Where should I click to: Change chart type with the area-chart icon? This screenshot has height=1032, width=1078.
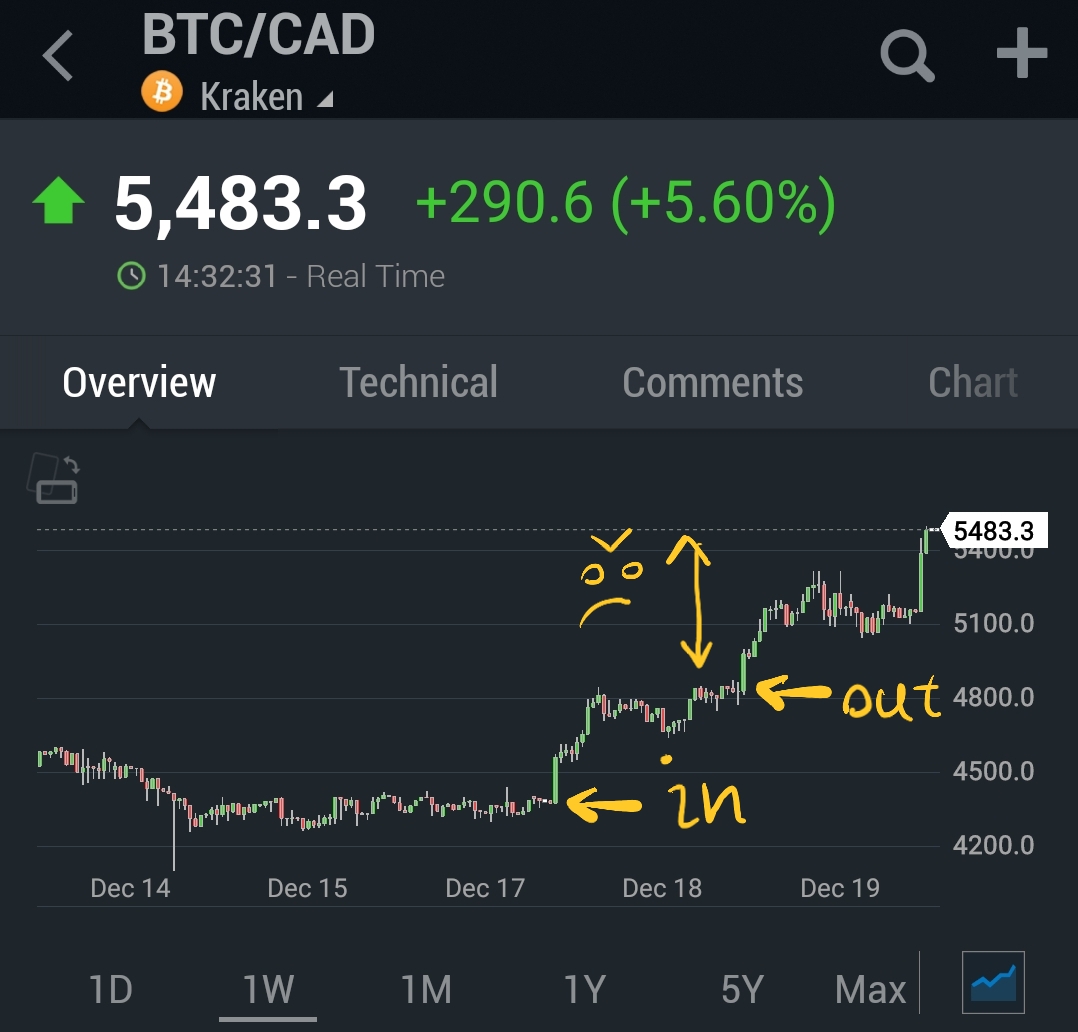click(993, 982)
